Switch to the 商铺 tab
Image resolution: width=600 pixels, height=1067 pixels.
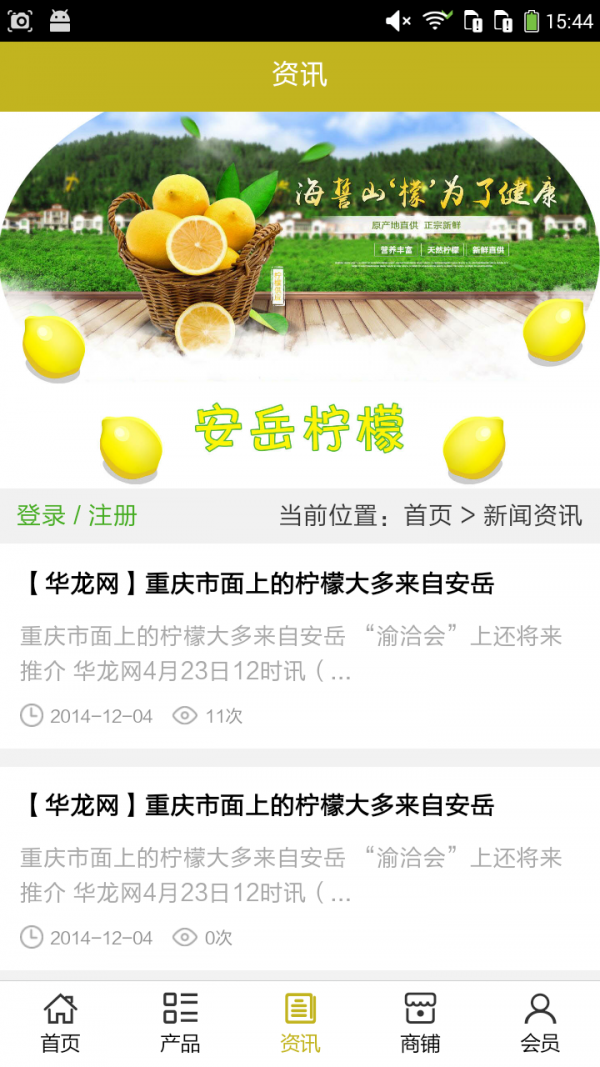click(x=420, y=1023)
